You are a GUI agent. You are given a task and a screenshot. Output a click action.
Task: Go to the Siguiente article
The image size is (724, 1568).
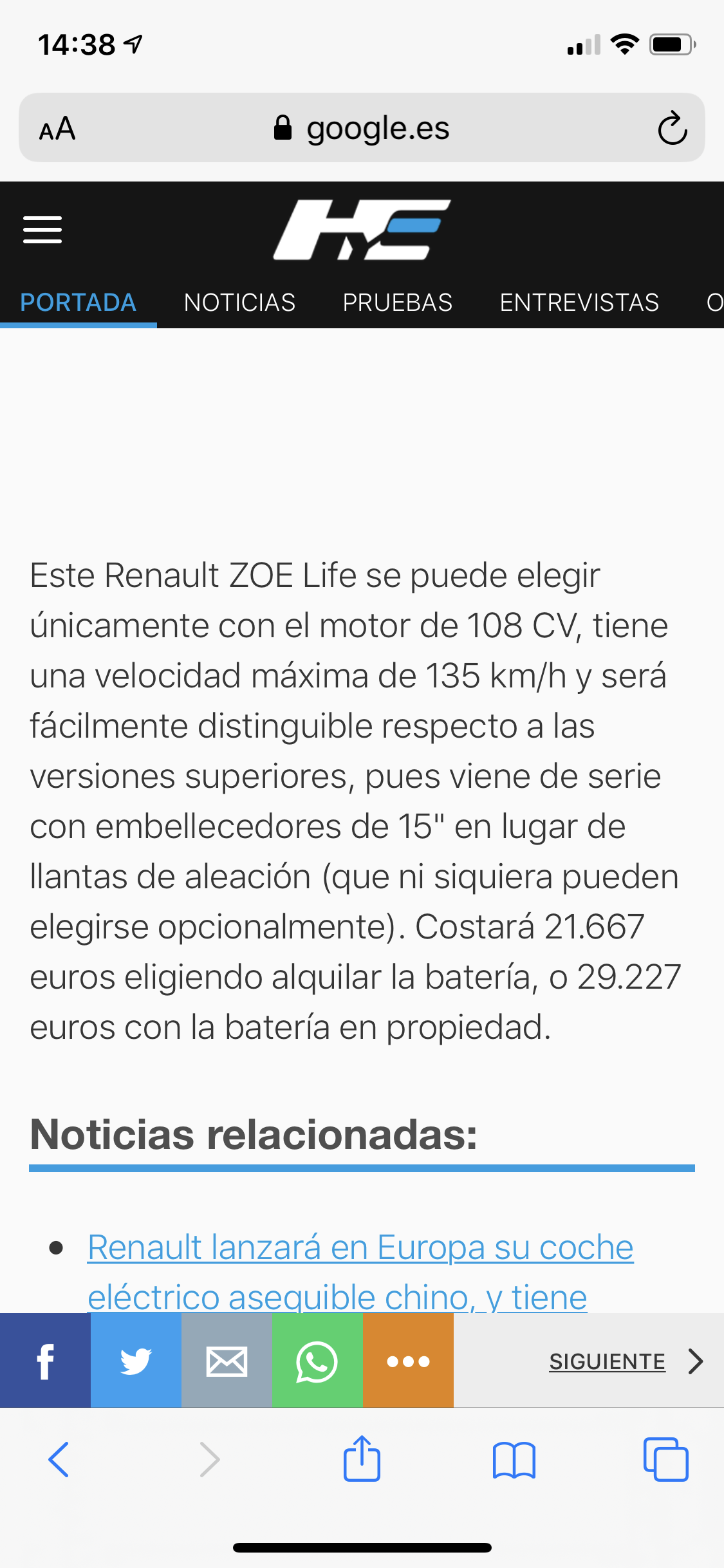pyautogui.click(x=626, y=1361)
